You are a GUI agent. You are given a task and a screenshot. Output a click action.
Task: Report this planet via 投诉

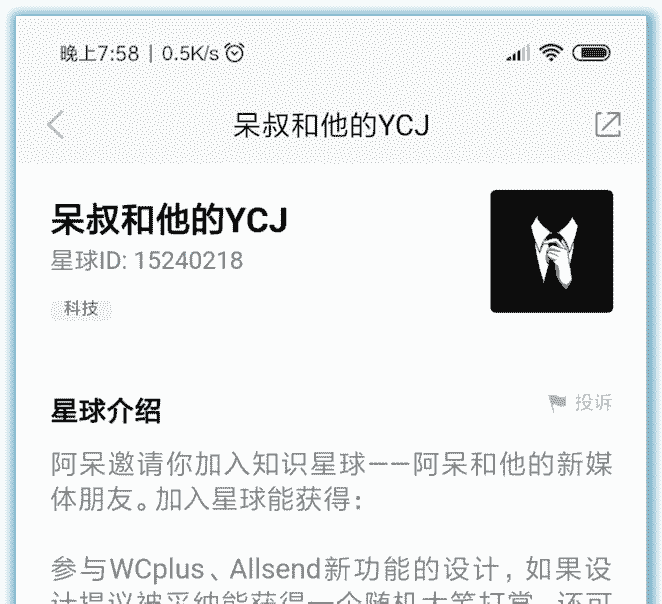point(581,403)
